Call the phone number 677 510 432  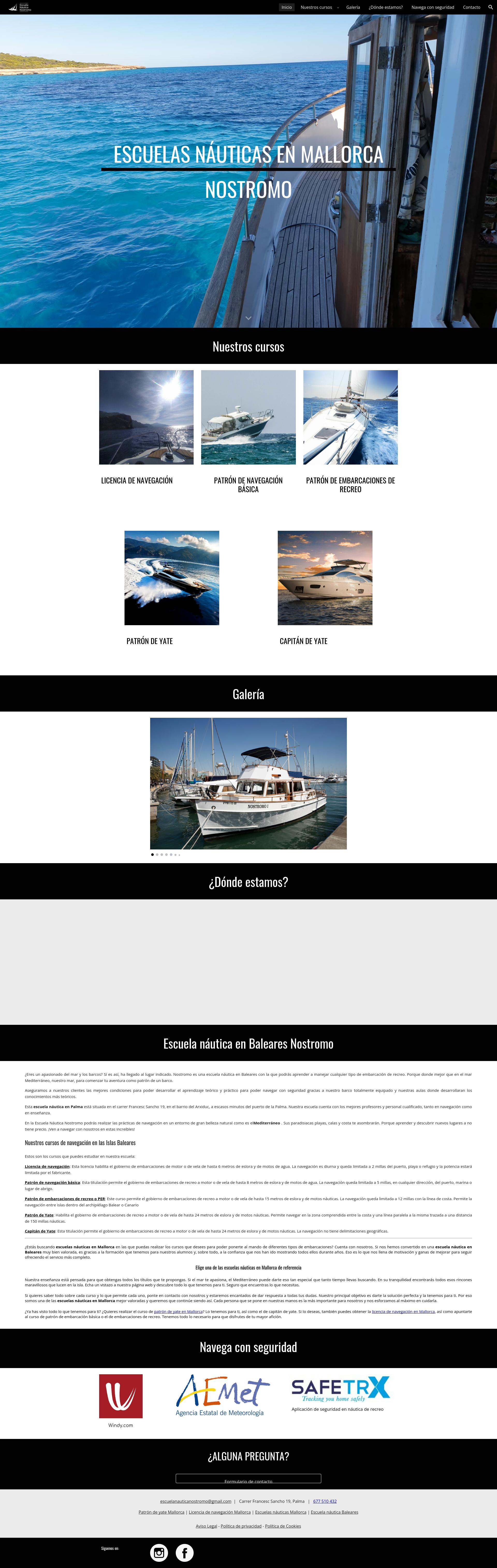pos(325,1501)
